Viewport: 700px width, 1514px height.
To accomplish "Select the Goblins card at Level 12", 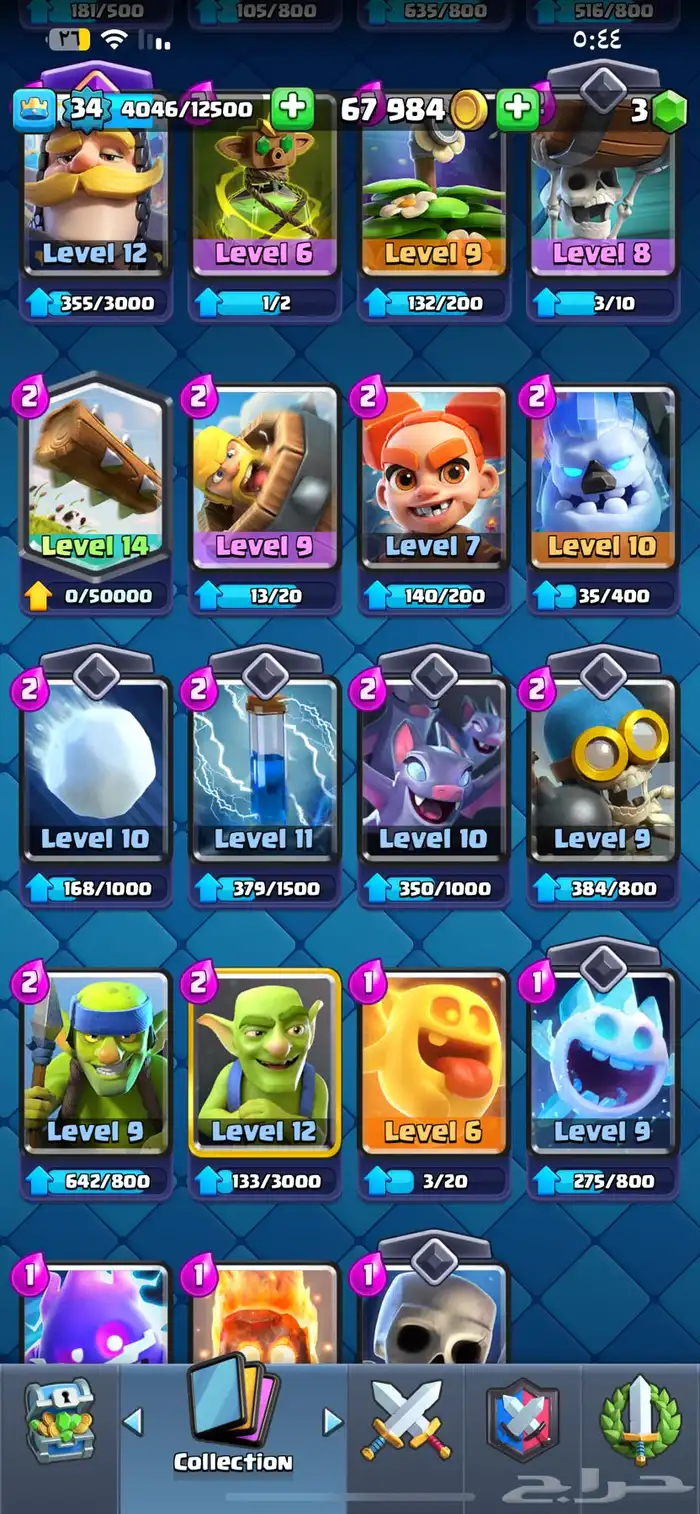I will [x=265, y=1065].
